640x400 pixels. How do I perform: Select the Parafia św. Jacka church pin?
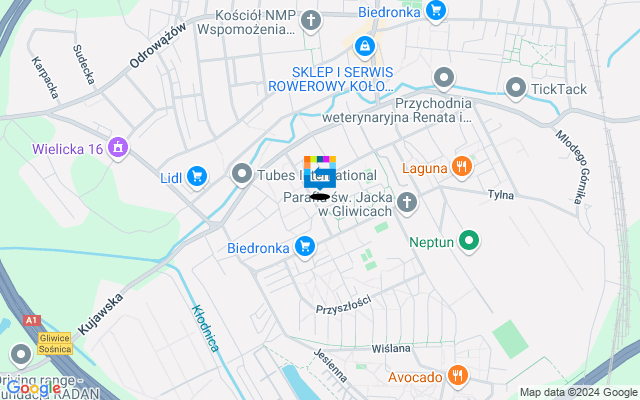point(406,203)
